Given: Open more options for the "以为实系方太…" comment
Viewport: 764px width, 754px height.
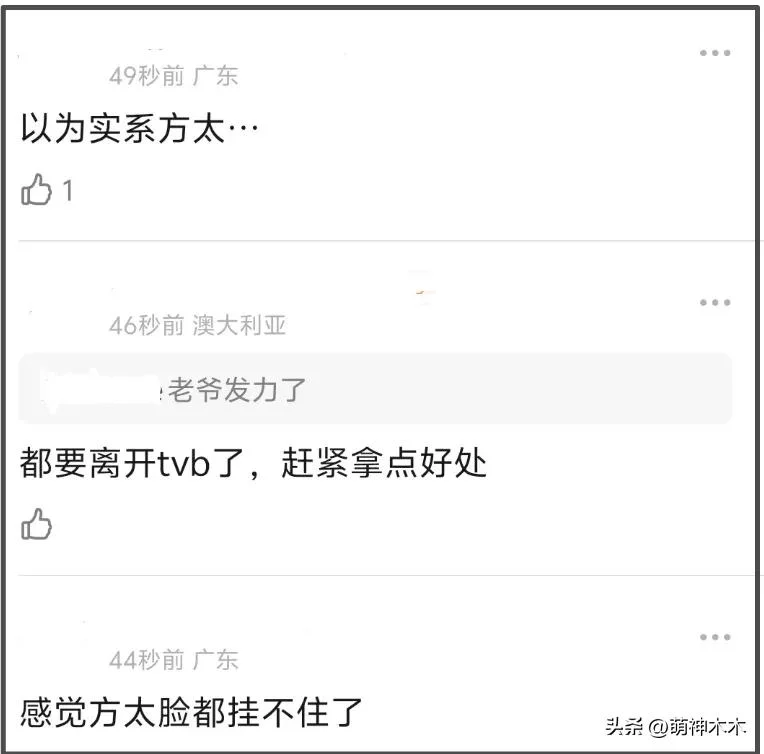Looking at the screenshot, I should pyautogui.click(x=715, y=53).
